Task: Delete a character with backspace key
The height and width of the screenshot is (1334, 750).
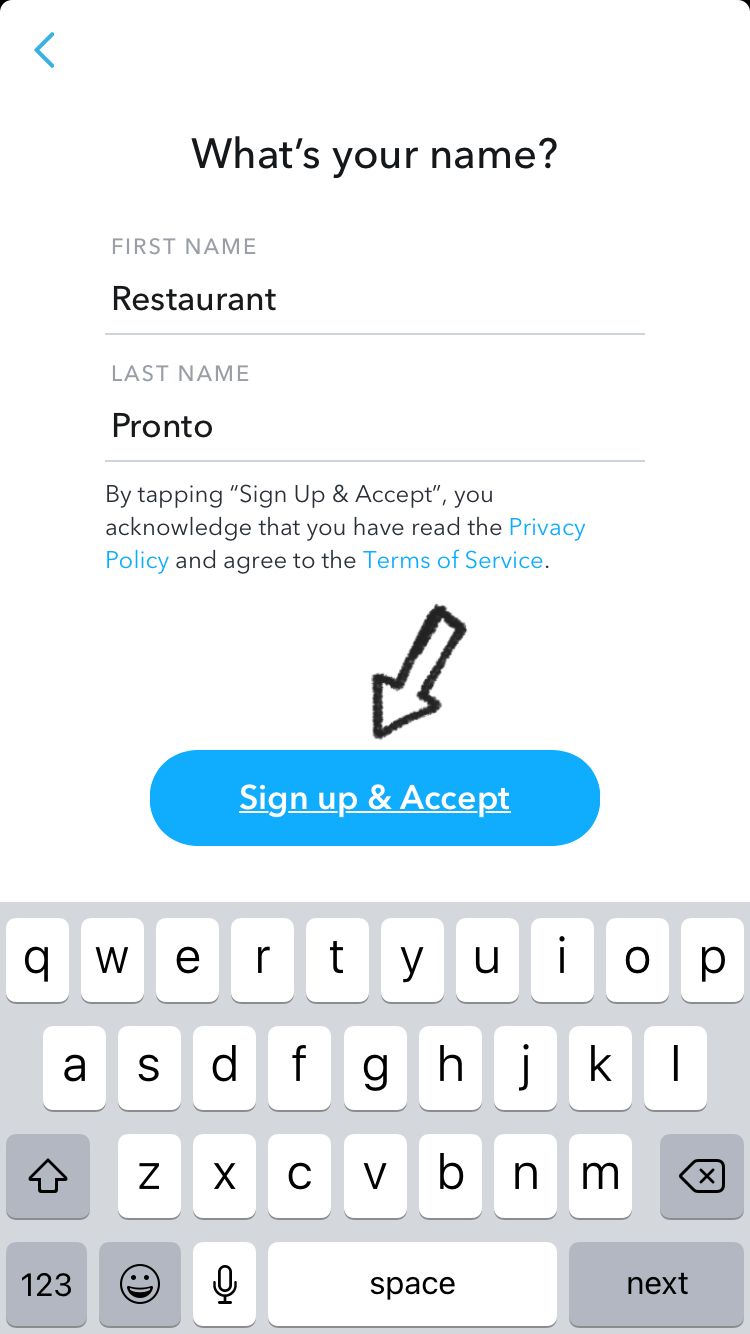Action: coord(701,1176)
